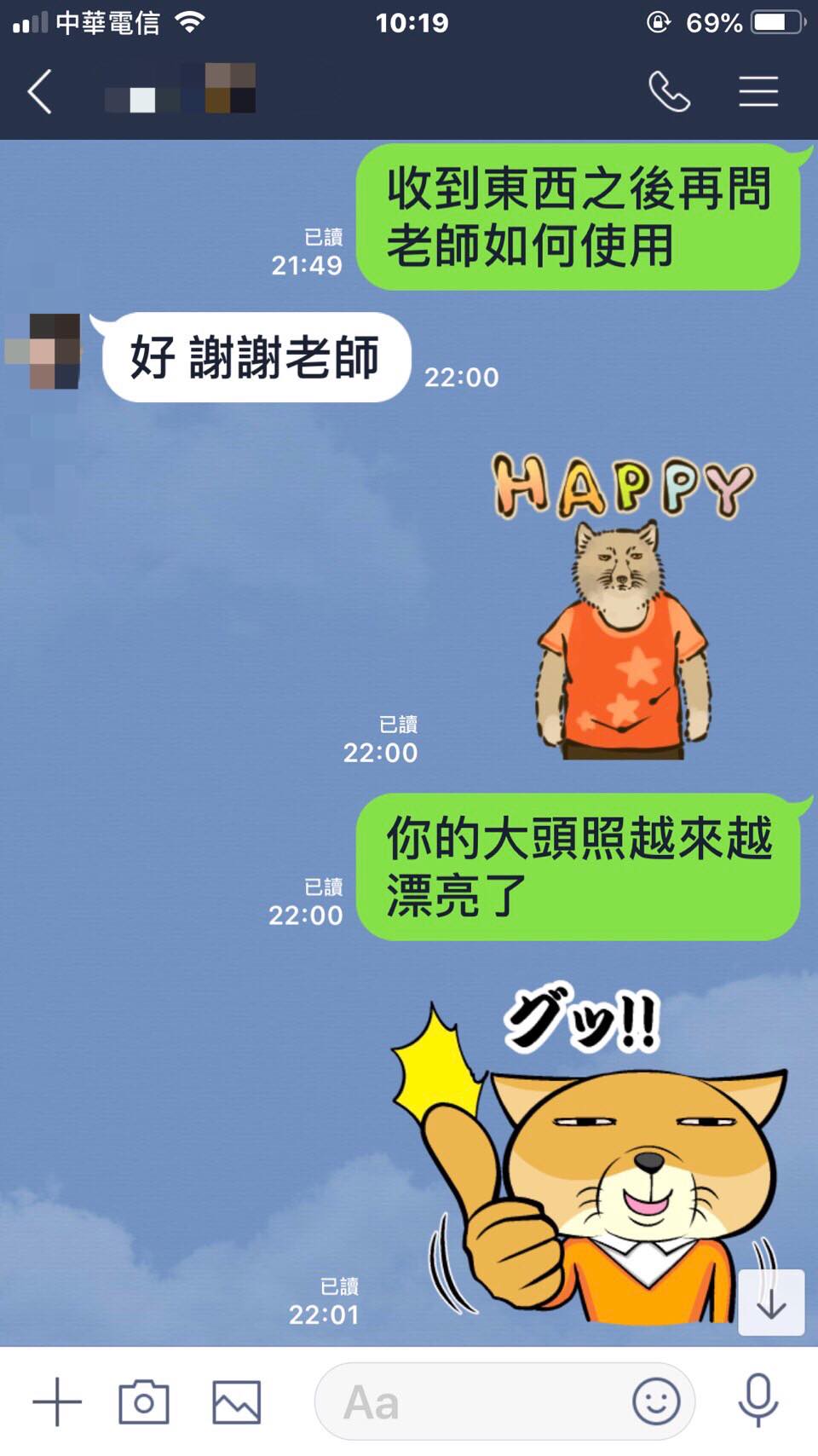Start a voice call

(x=669, y=91)
